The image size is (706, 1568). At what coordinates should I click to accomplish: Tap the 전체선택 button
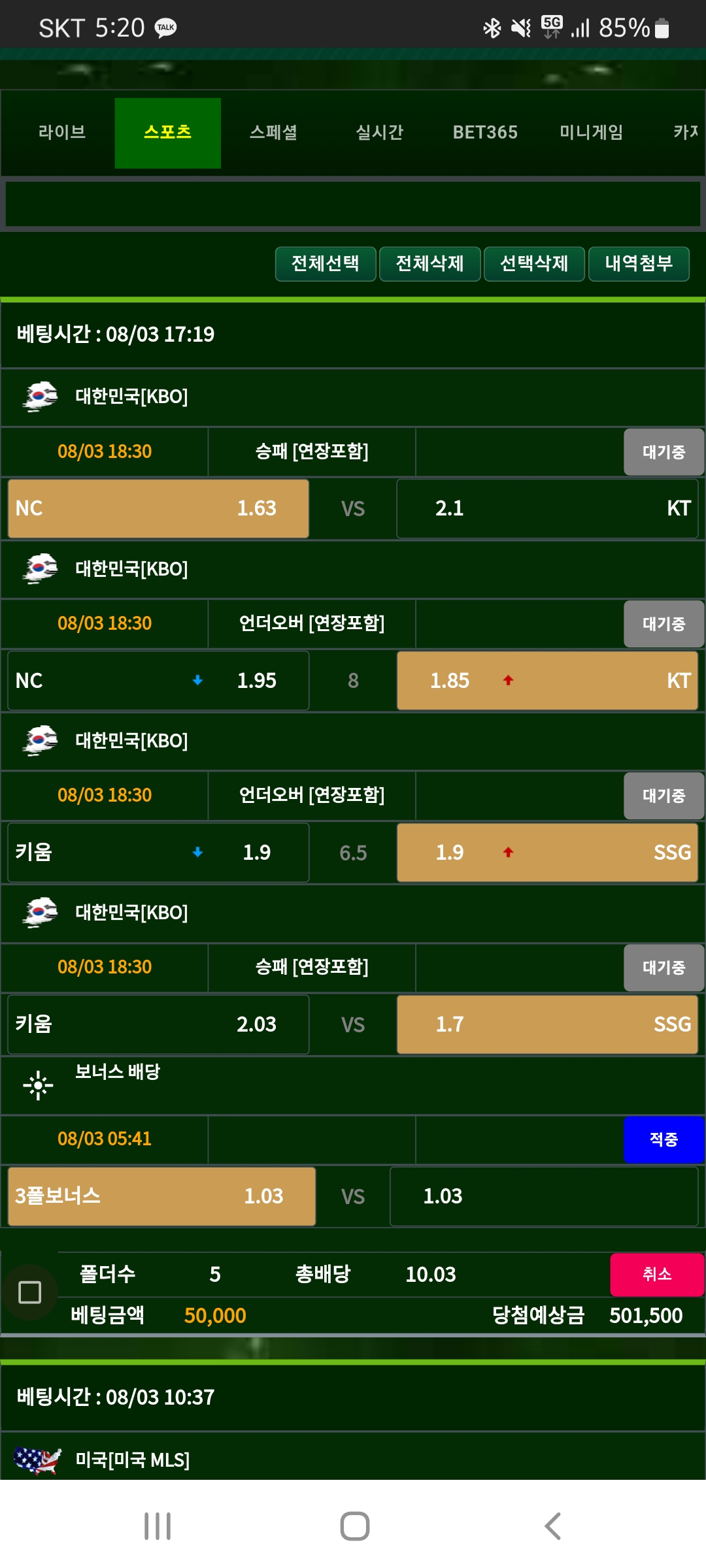point(326,263)
